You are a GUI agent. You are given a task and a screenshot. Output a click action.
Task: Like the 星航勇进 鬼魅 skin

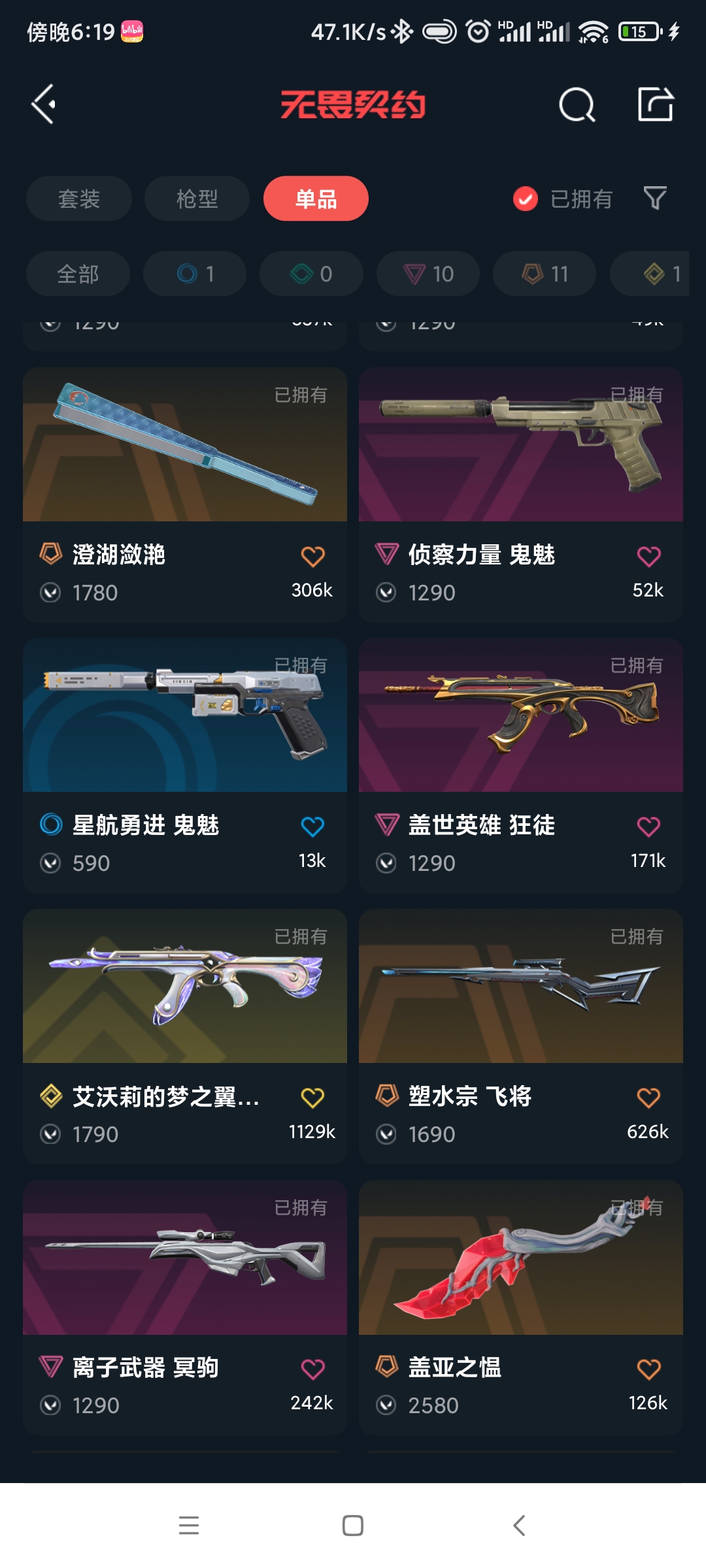[x=312, y=826]
